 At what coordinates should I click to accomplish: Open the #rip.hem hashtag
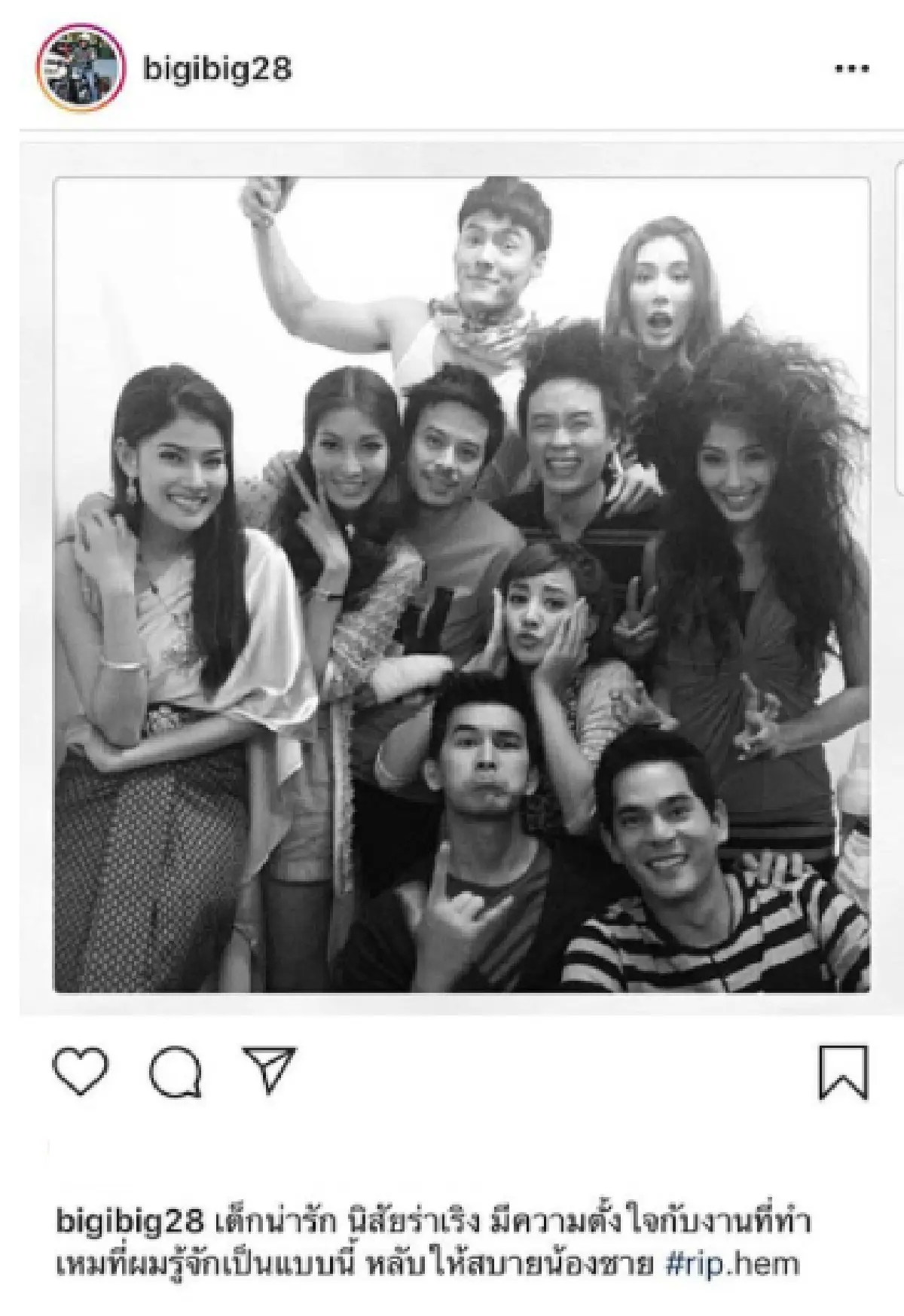732,1264
